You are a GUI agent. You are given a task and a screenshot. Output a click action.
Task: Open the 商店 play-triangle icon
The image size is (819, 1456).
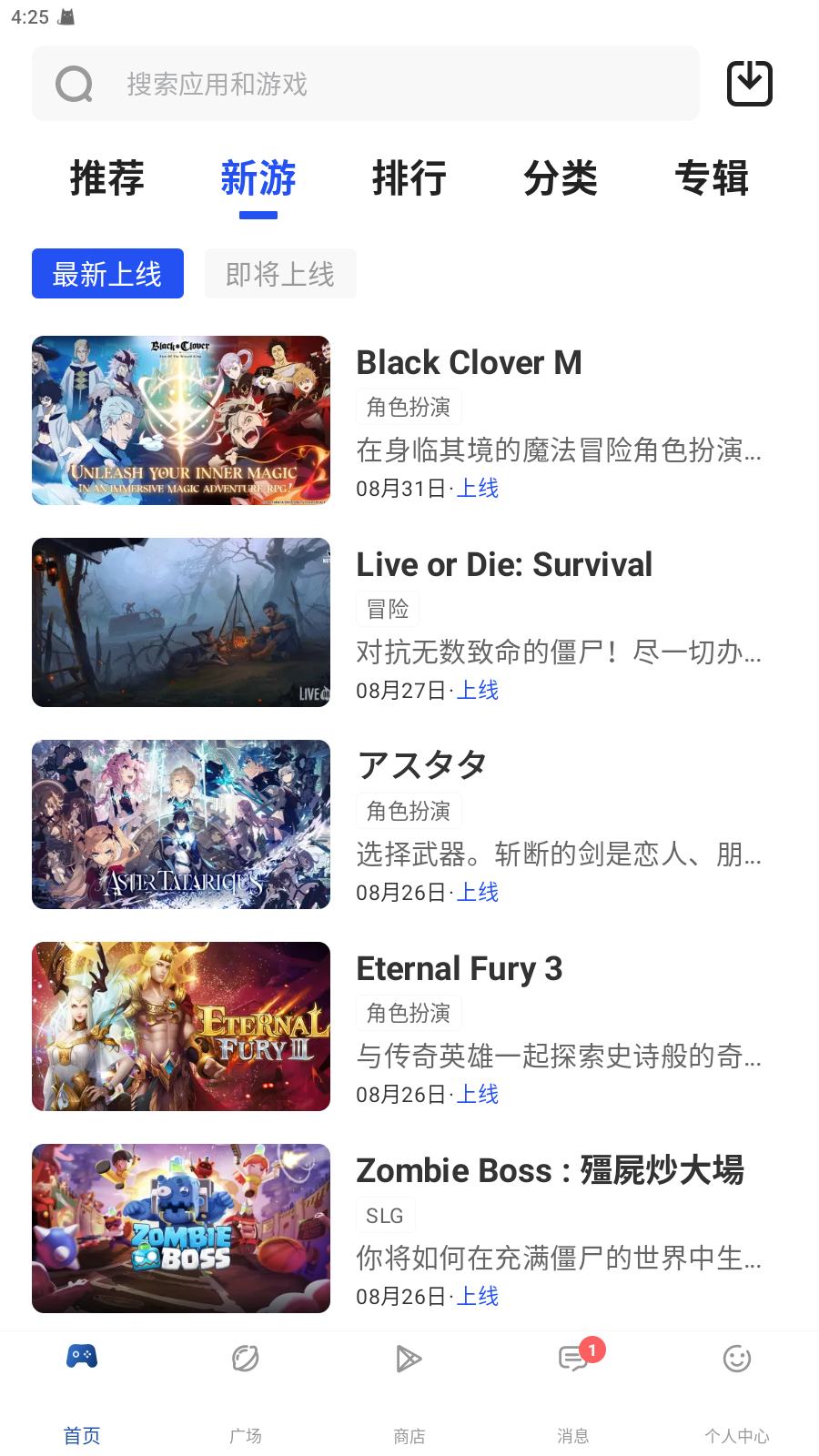[x=409, y=1357]
